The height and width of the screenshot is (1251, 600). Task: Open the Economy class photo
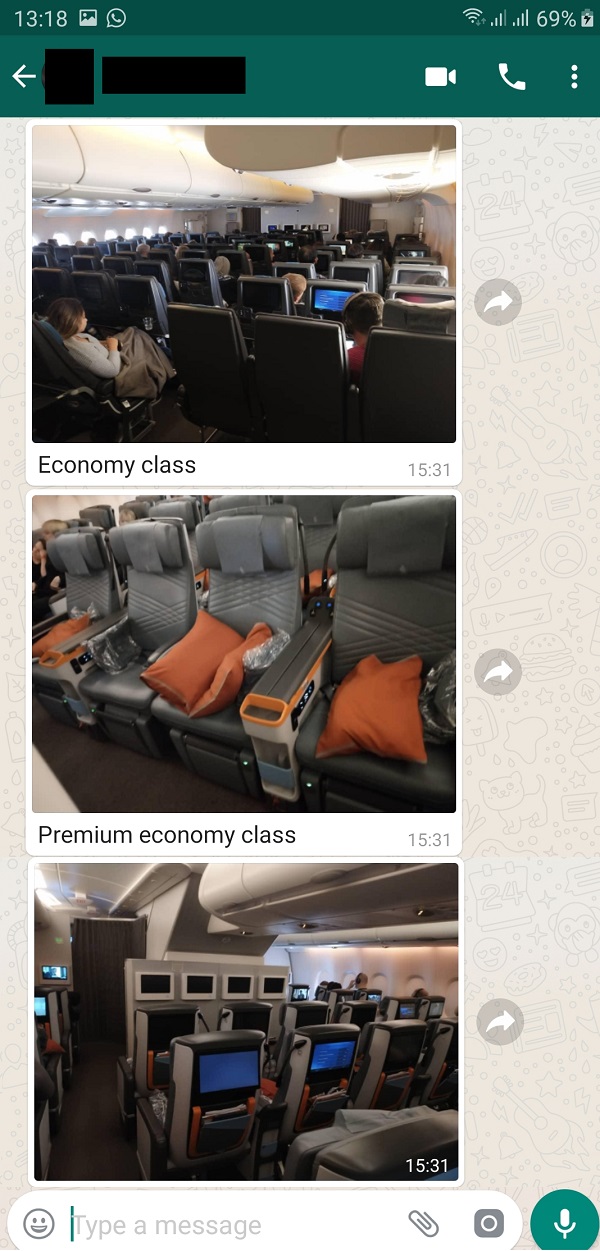click(x=244, y=284)
